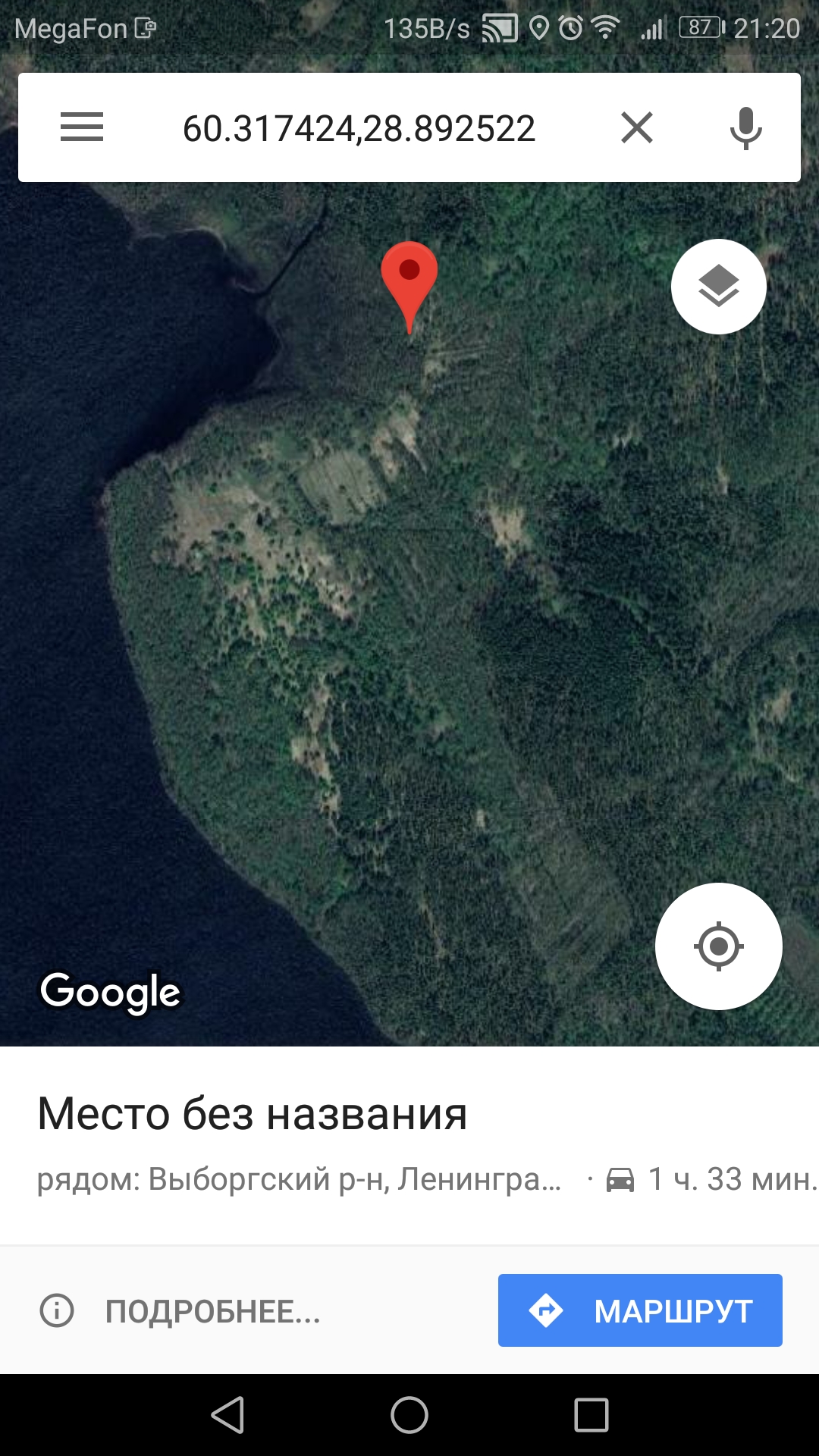The height and width of the screenshot is (1456, 819).
Task: Tap ПОДРОБНЕЕ for more details
Action: point(212,1311)
